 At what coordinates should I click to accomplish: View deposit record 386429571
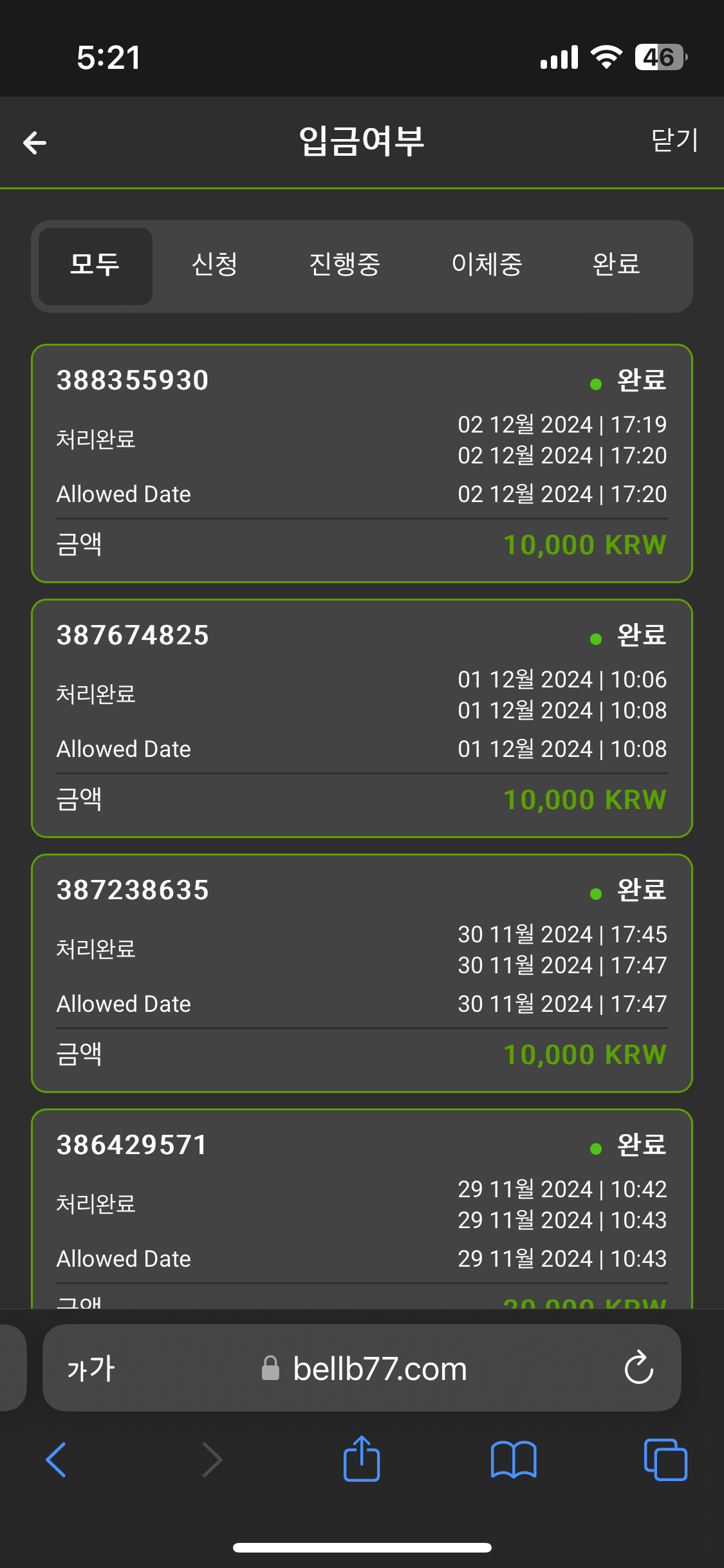coord(362,1210)
